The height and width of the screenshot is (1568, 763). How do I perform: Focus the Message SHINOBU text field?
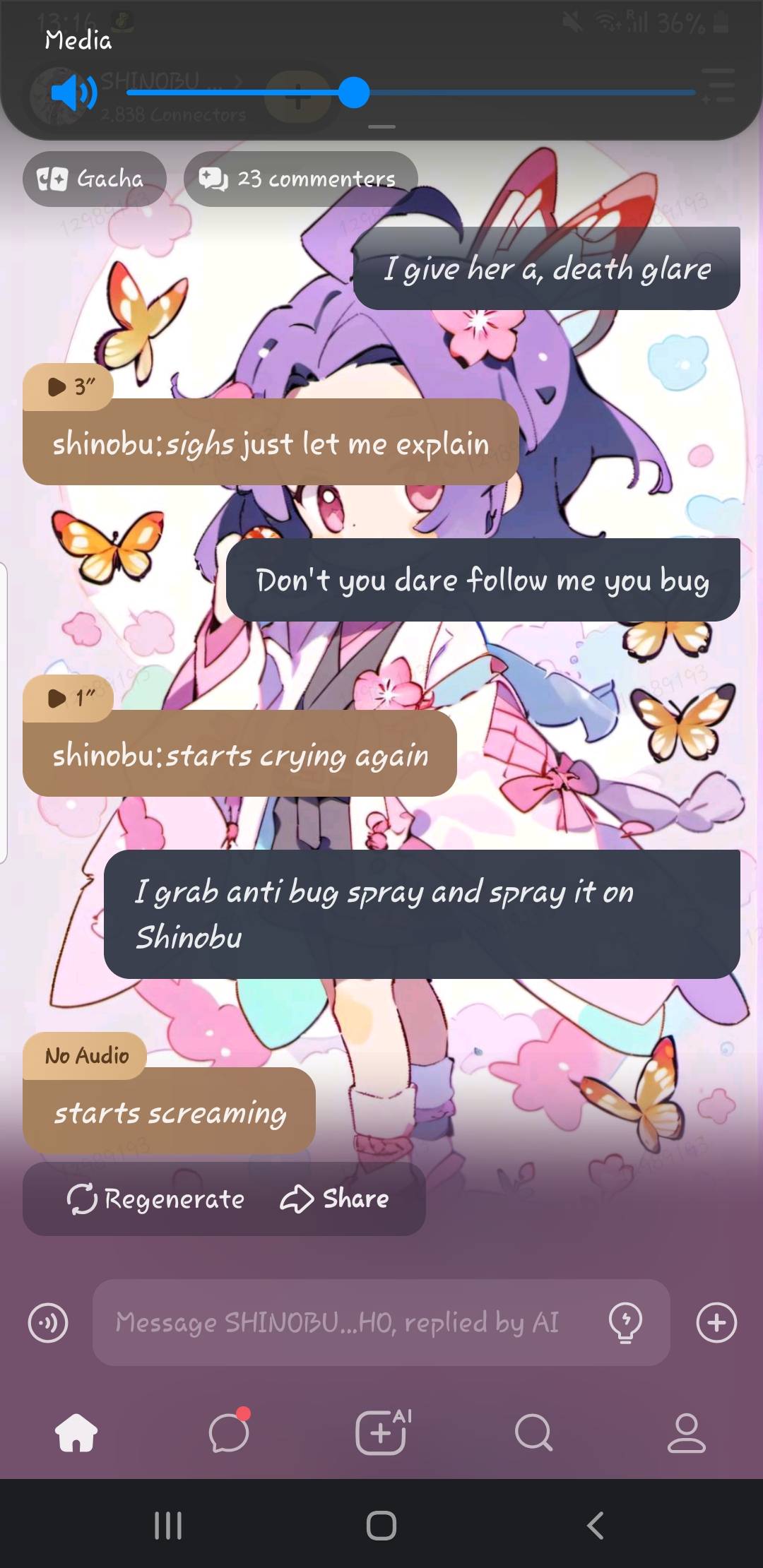click(339, 1322)
